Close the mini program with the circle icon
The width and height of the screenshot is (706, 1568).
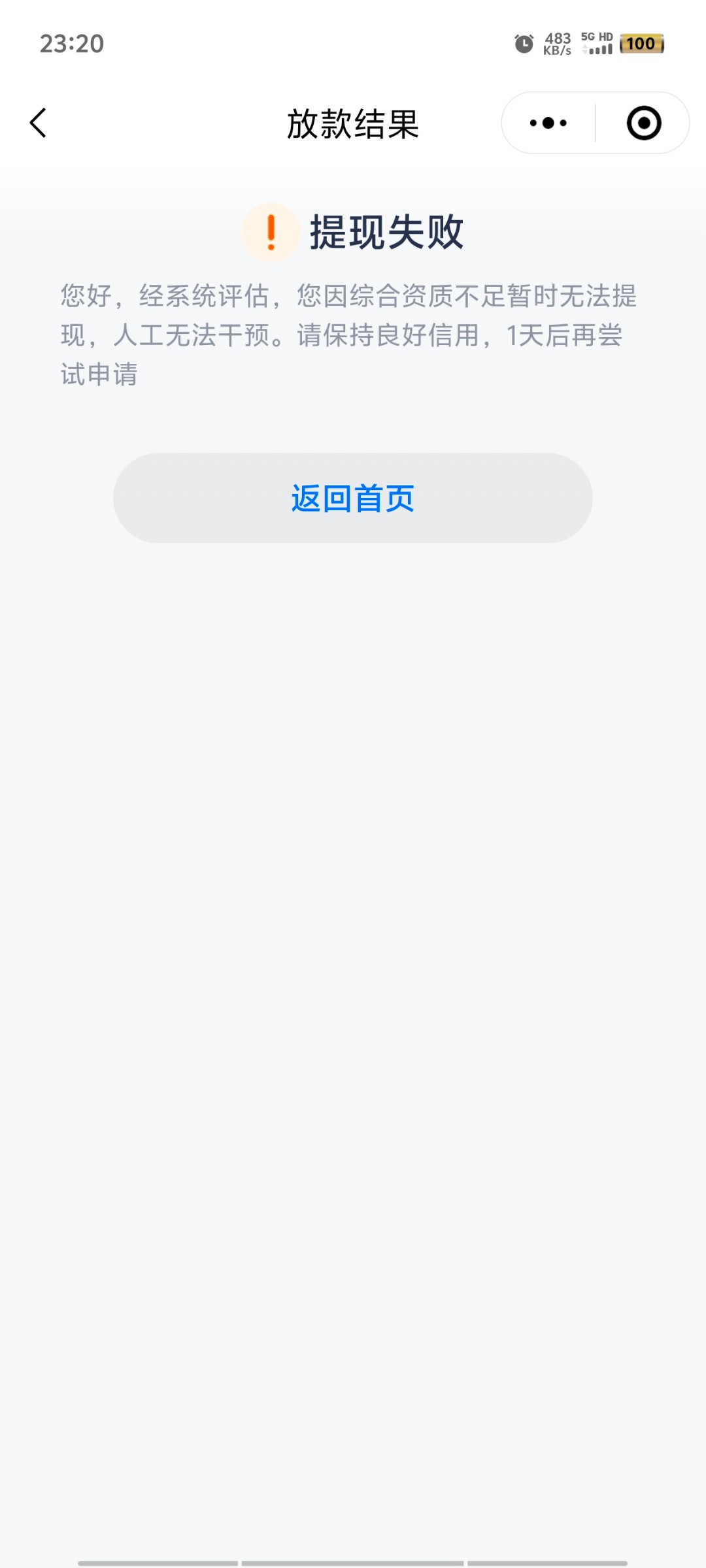coord(644,123)
